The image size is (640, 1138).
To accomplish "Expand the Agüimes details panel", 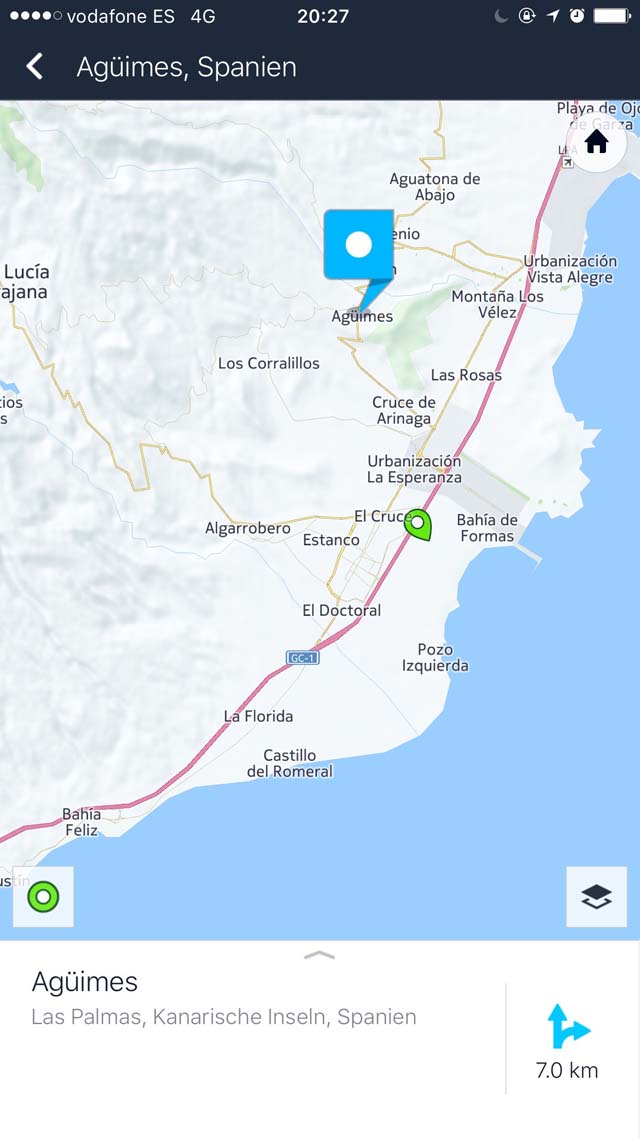I will pos(319,955).
